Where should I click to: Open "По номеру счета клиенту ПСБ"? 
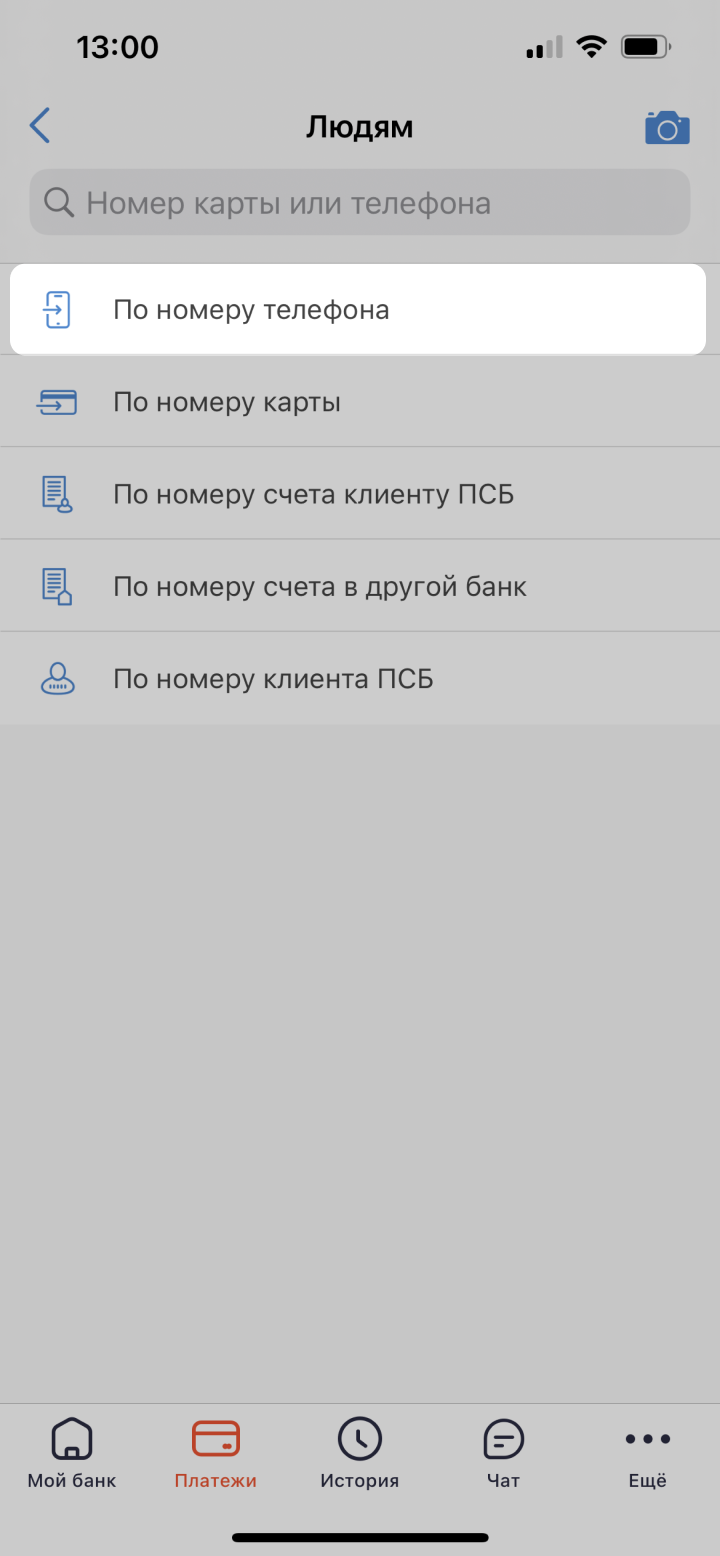(360, 494)
